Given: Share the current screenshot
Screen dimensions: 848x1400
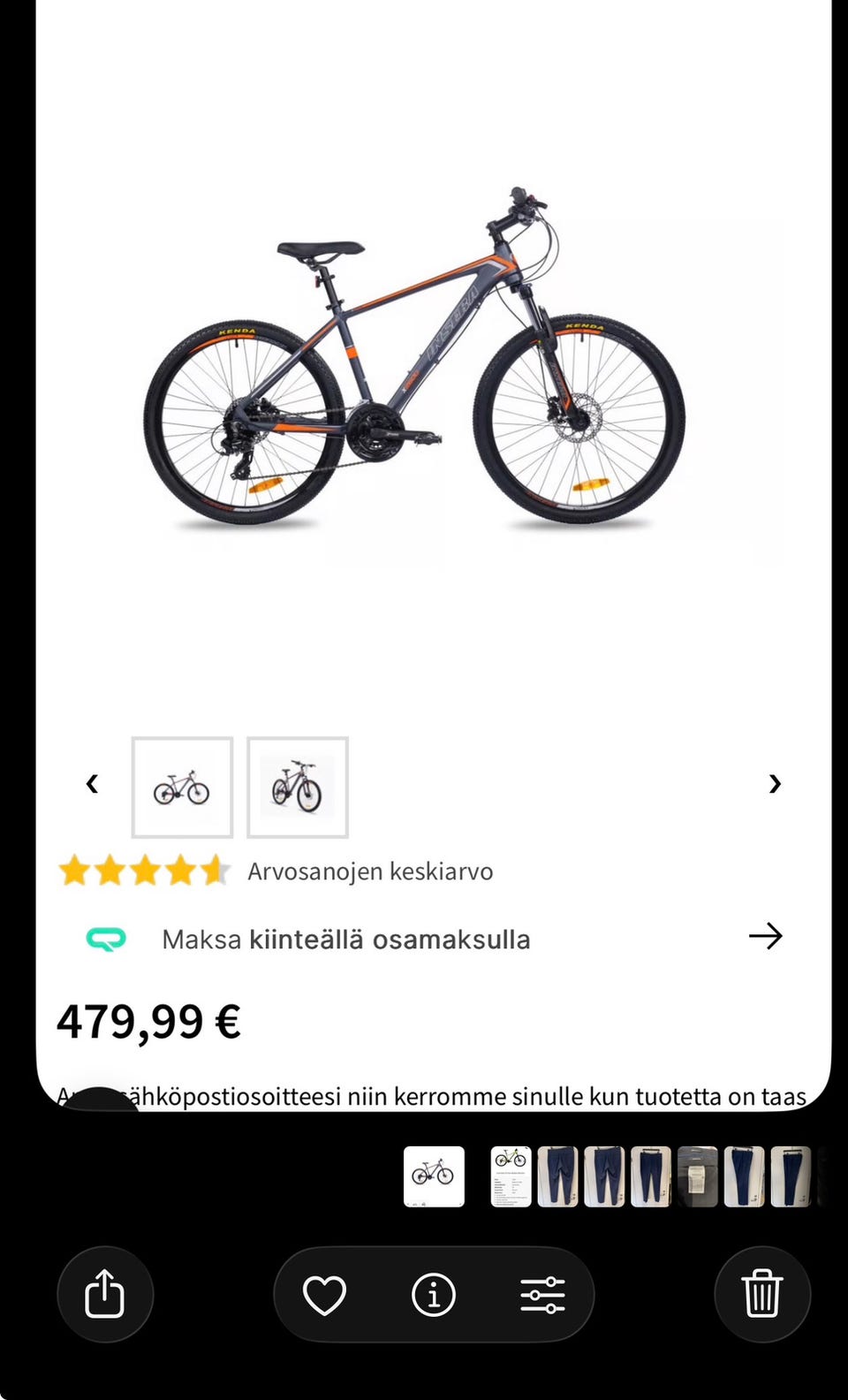Looking at the screenshot, I should 105,1294.
